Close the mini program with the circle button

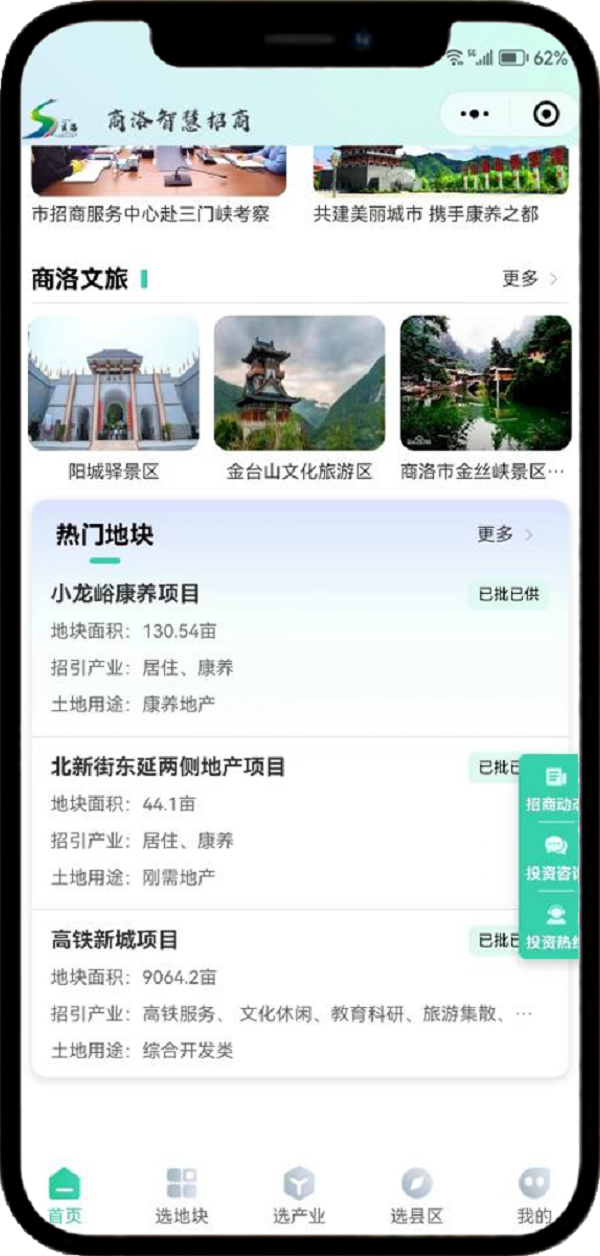point(546,115)
